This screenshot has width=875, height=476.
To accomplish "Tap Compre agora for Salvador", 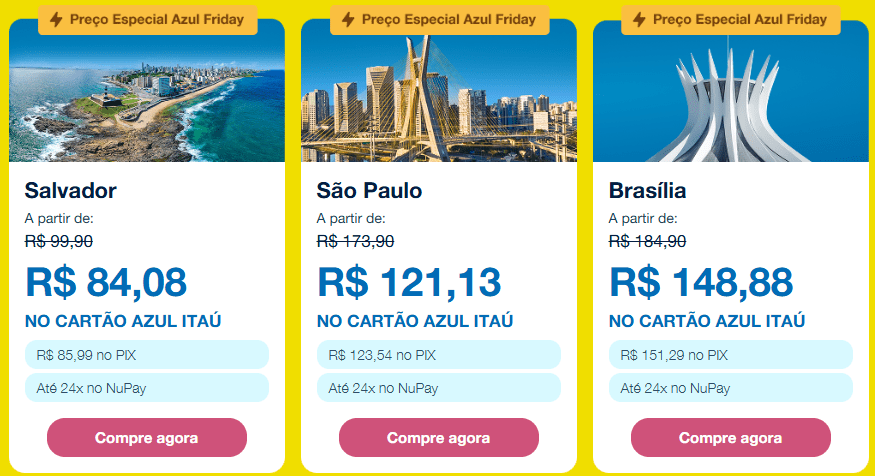I will (147, 437).
